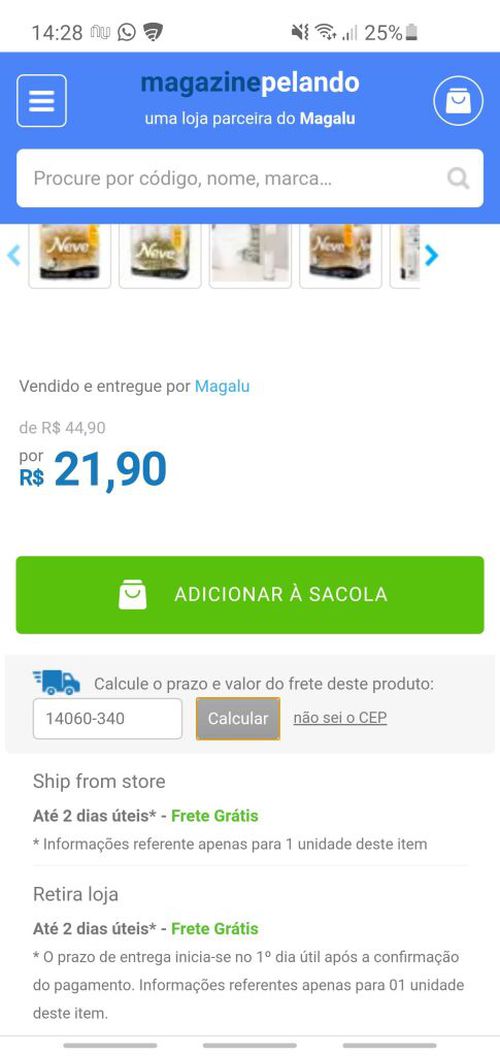The image size is (500, 1056).
Task: Open the hamburger menu
Action: [42, 101]
